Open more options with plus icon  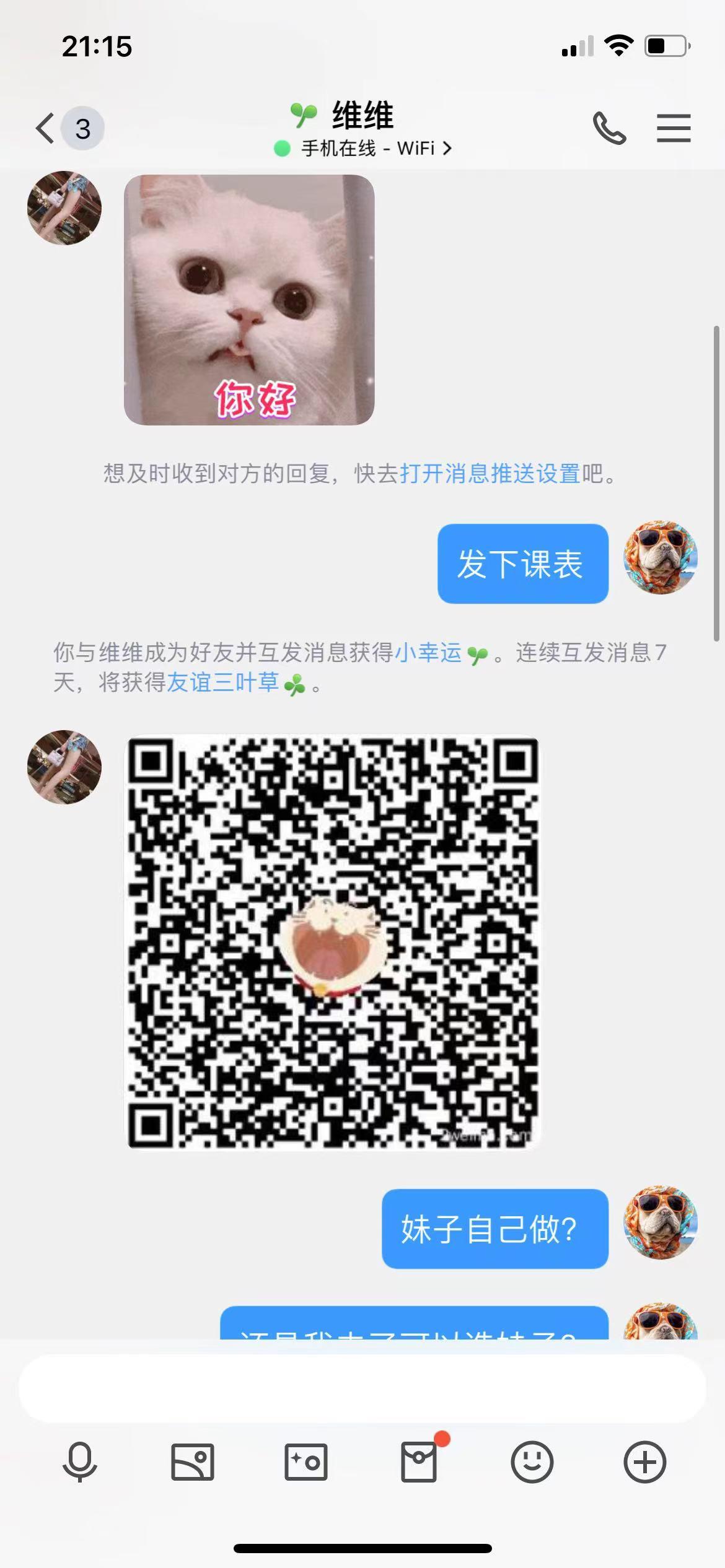coord(644,1462)
